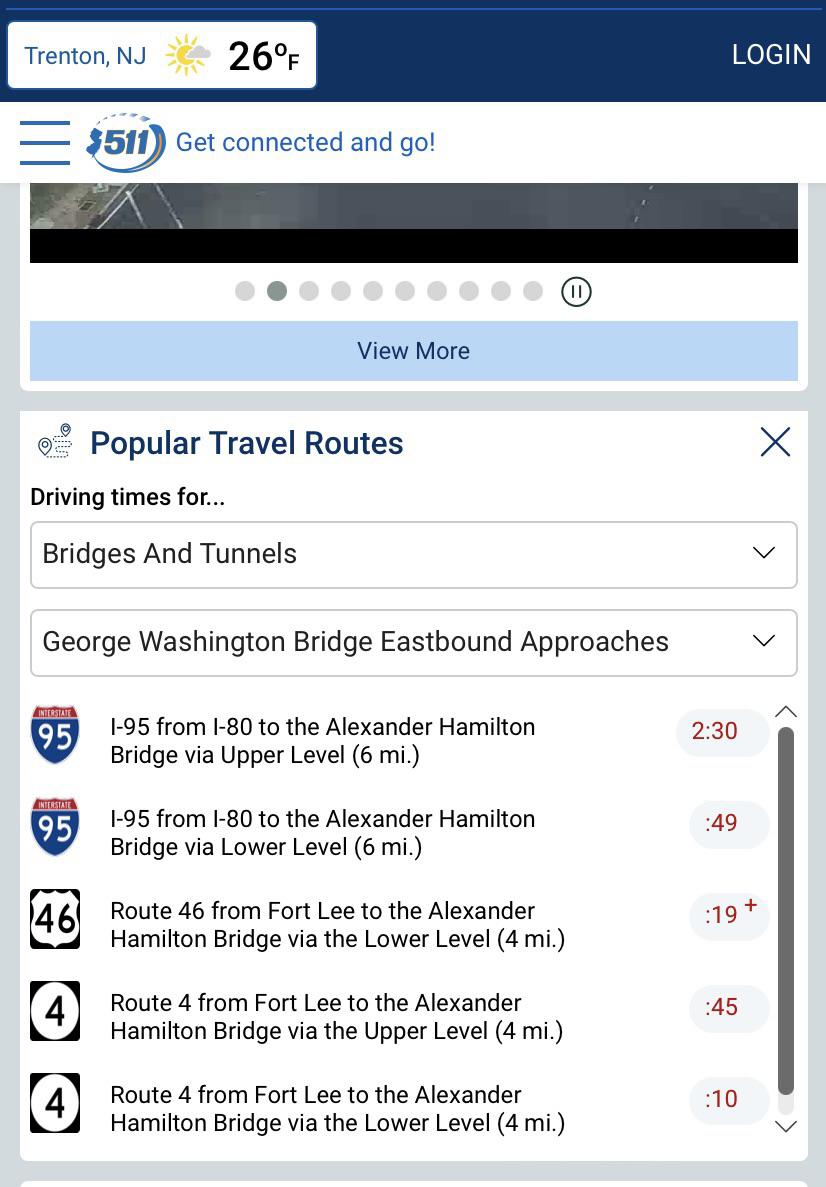Jump to the first carousel slide dot
Image resolution: width=826 pixels, height=1187 pixels.
pyautogui.click(x=245, y=291)
